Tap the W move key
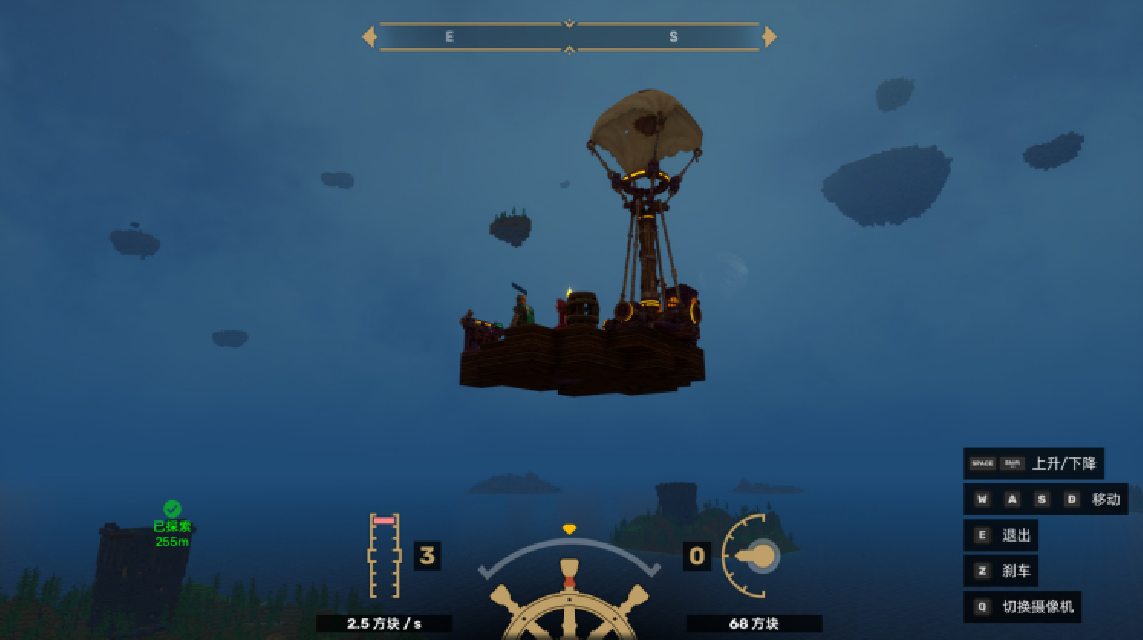1143x640 pixels. (x=982, y=499)
